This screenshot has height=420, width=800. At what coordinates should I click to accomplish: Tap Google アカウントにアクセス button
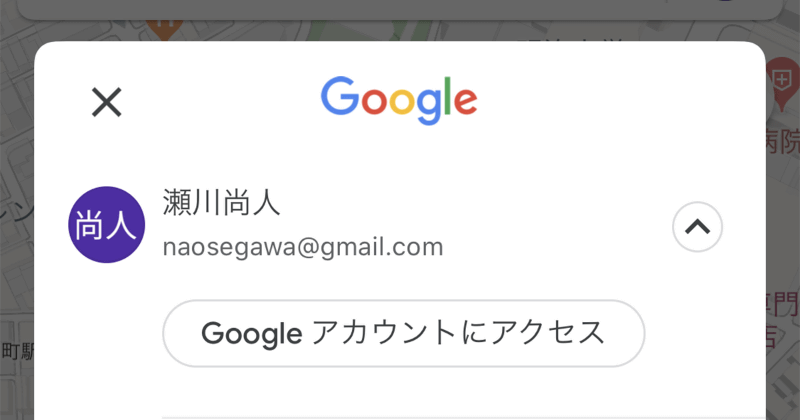coord(403,333)
